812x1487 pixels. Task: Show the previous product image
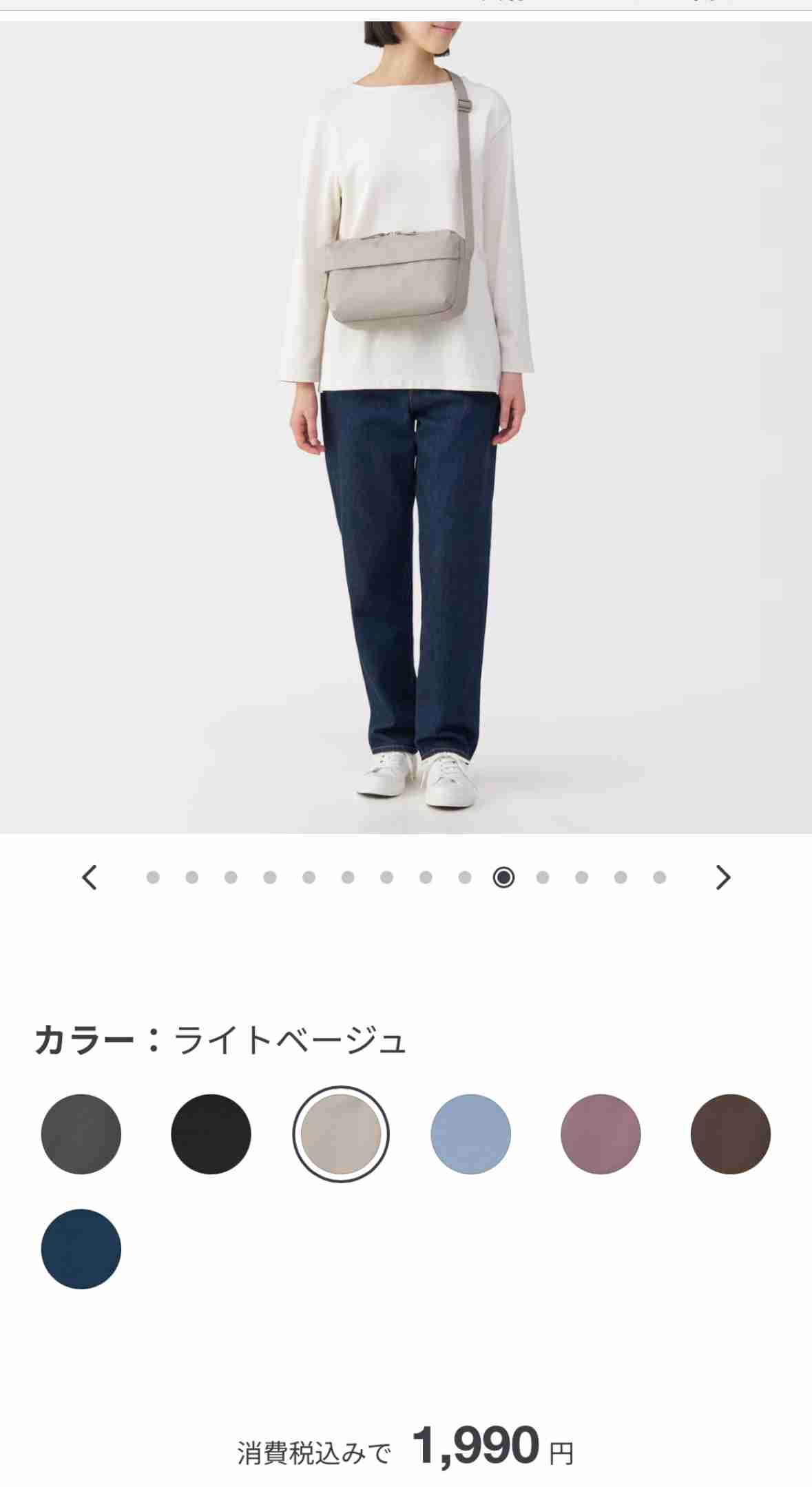88,879
